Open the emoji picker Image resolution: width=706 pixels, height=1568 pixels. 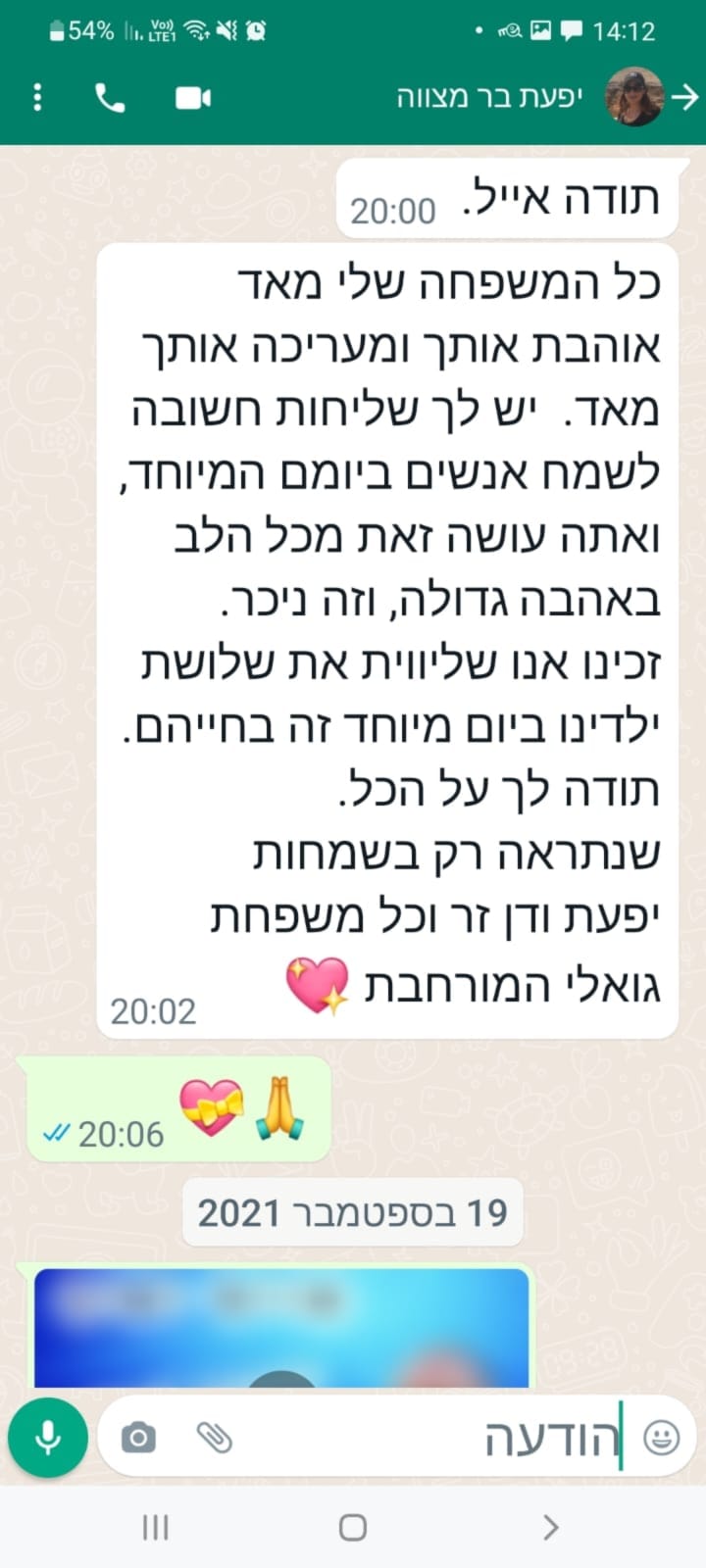661,1438
